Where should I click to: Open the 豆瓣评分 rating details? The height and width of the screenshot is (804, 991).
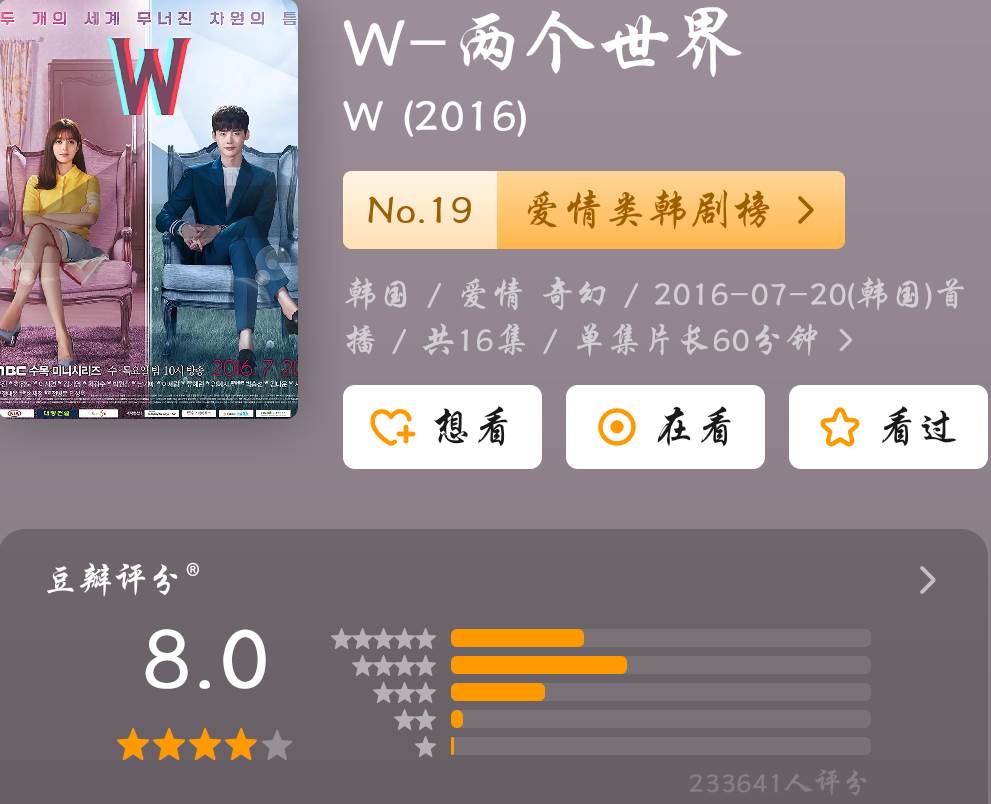pyautogui.click(x=927, y=580)
